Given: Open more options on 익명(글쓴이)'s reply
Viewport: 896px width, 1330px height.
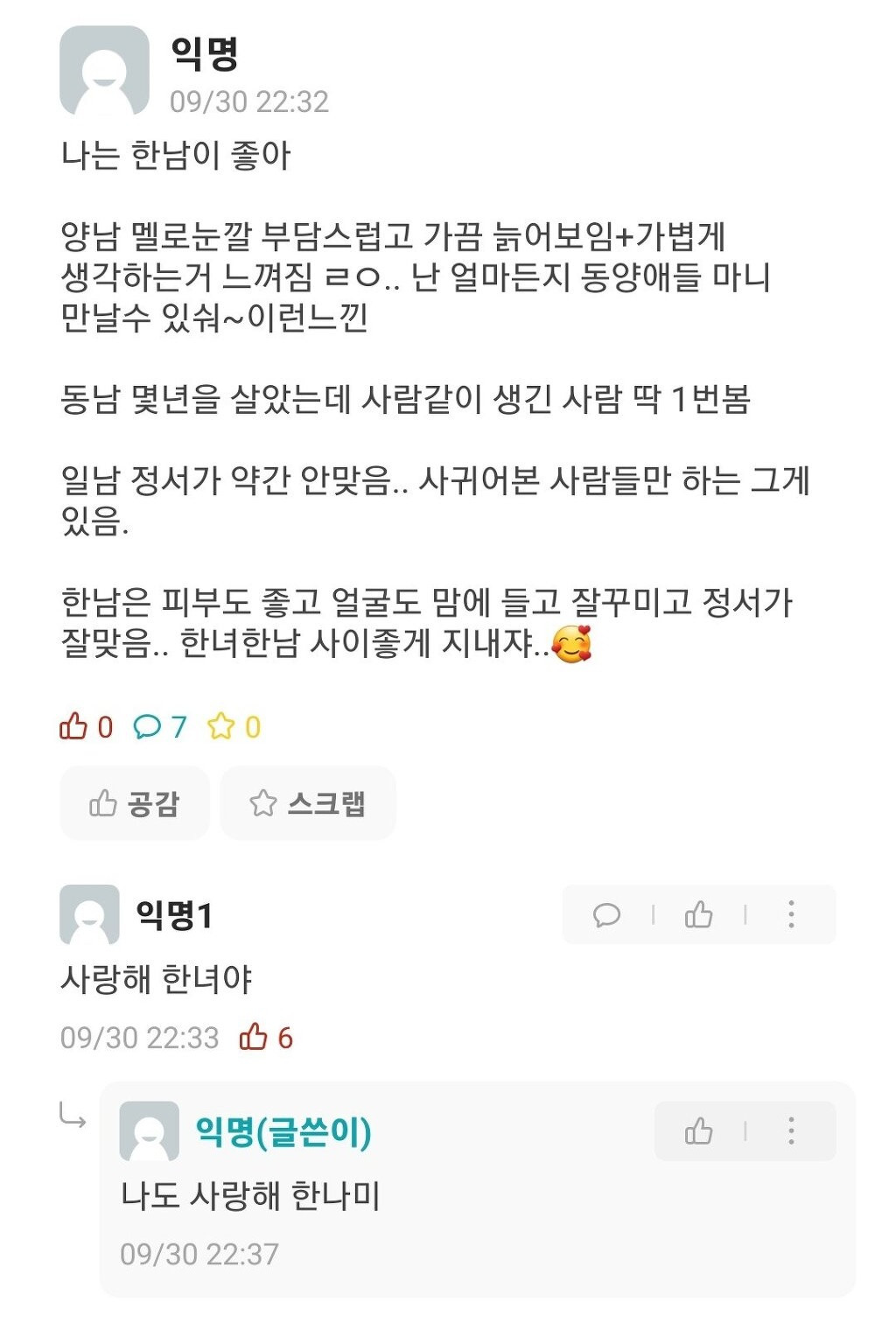Looking at the screenshot, I should [791, 1131].
